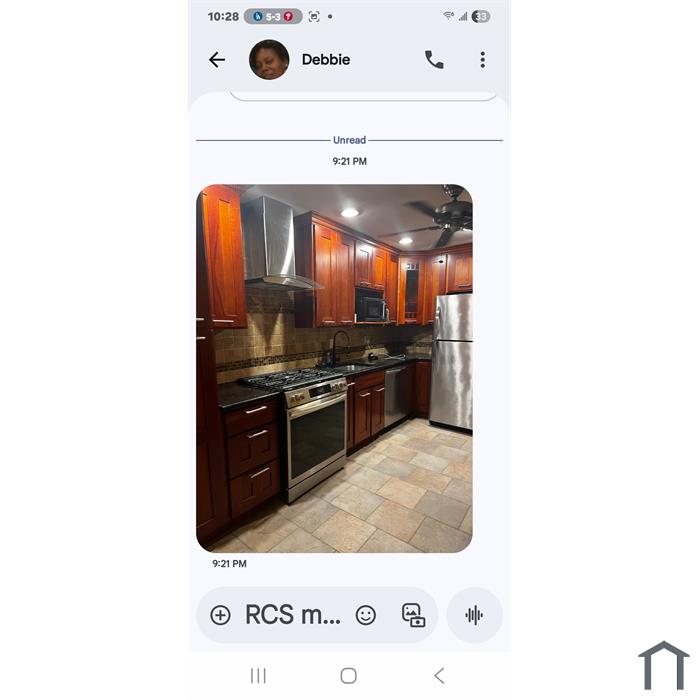
Task: Call Debbie with the phone icon
Action: tap(434, 60)
